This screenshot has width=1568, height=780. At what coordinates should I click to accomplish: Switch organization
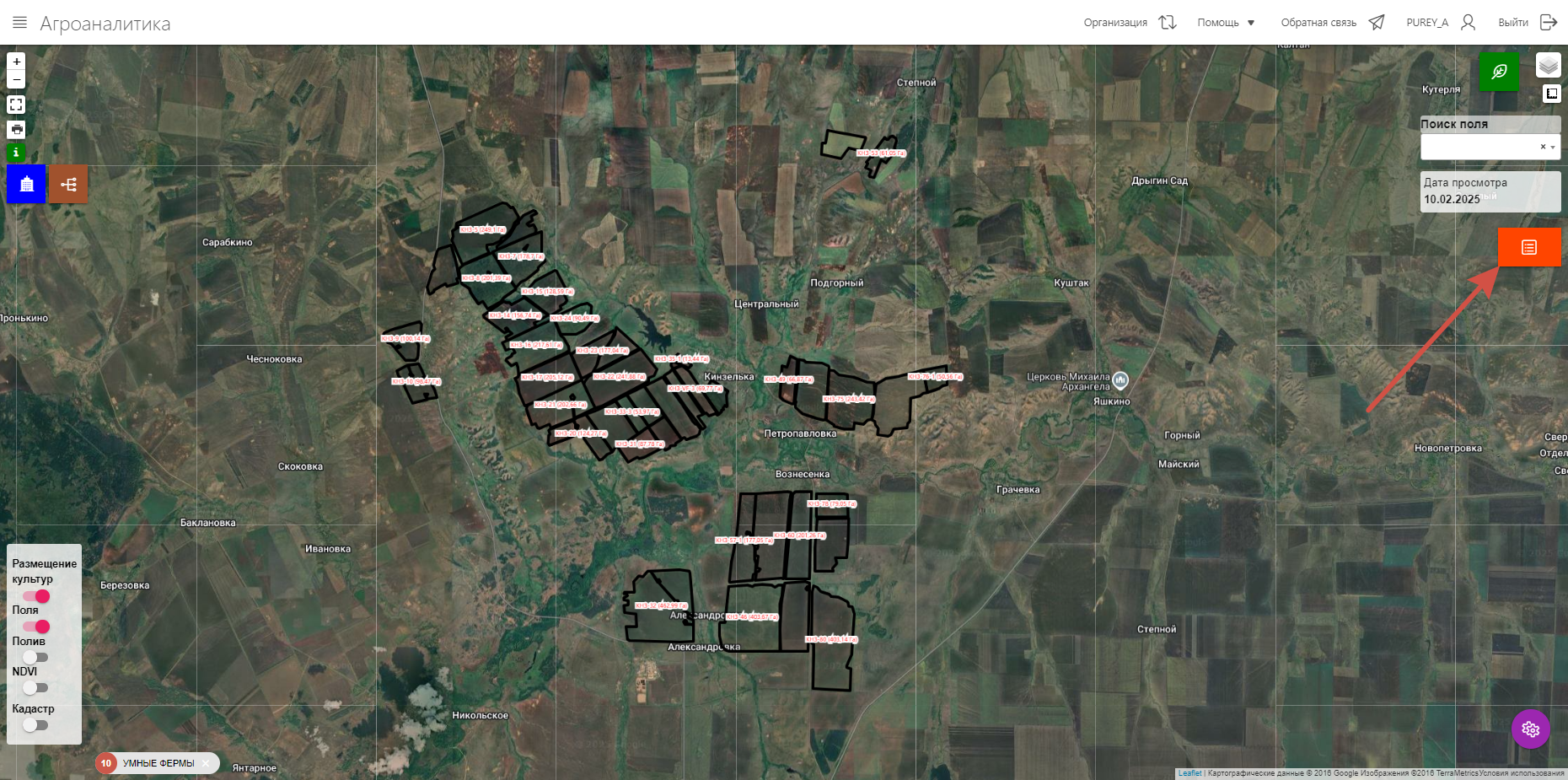(x=1130, y=23)
